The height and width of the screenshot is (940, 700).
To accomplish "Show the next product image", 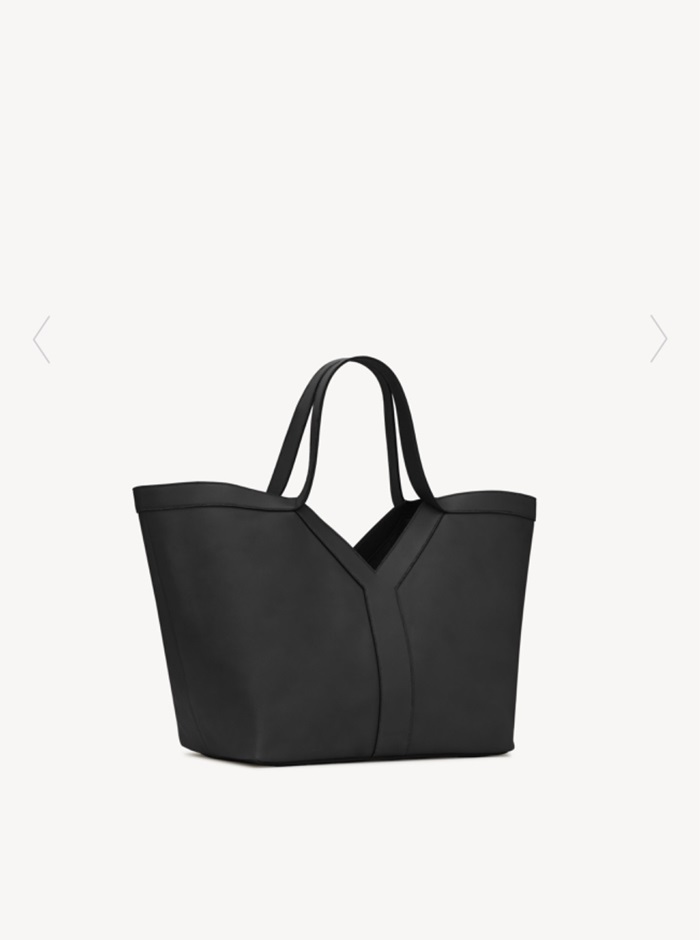I will [658, 339].
